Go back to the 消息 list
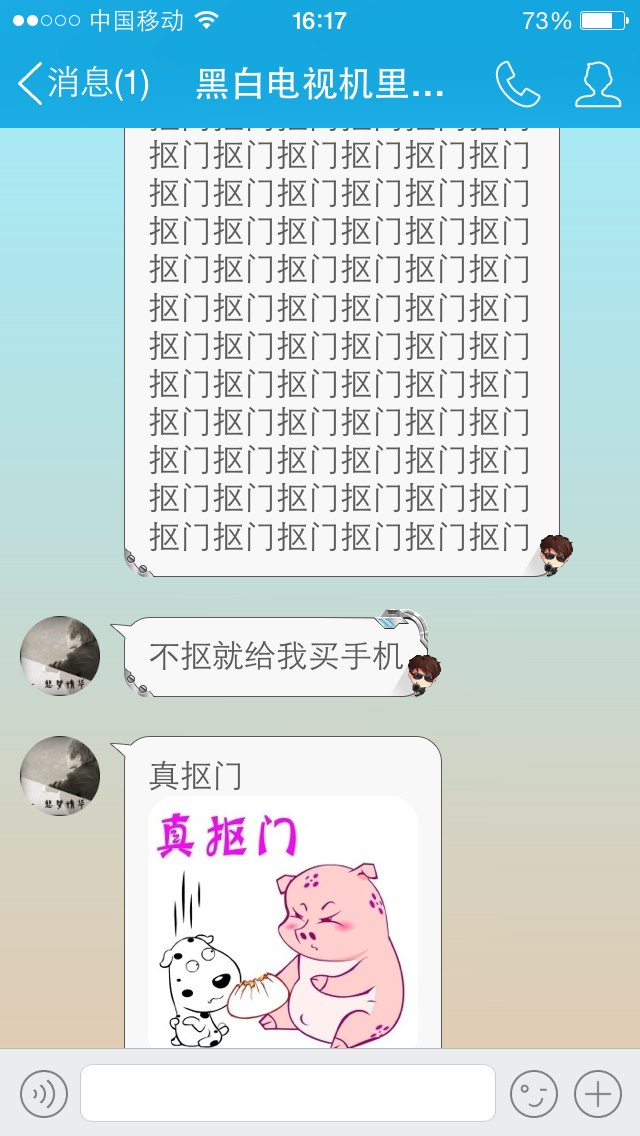 click(x=83, y=83)
